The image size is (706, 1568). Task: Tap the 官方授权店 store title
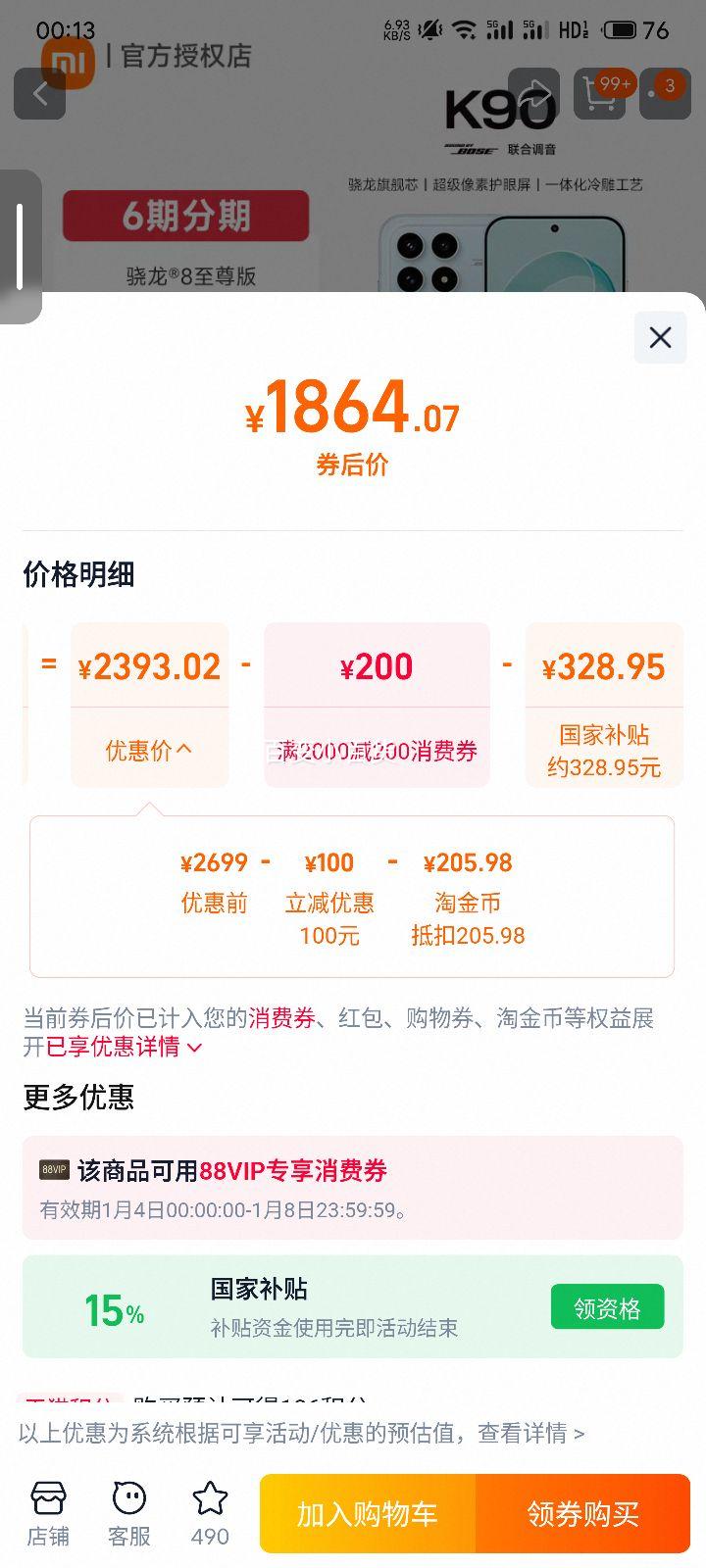(x=188, y=57)
